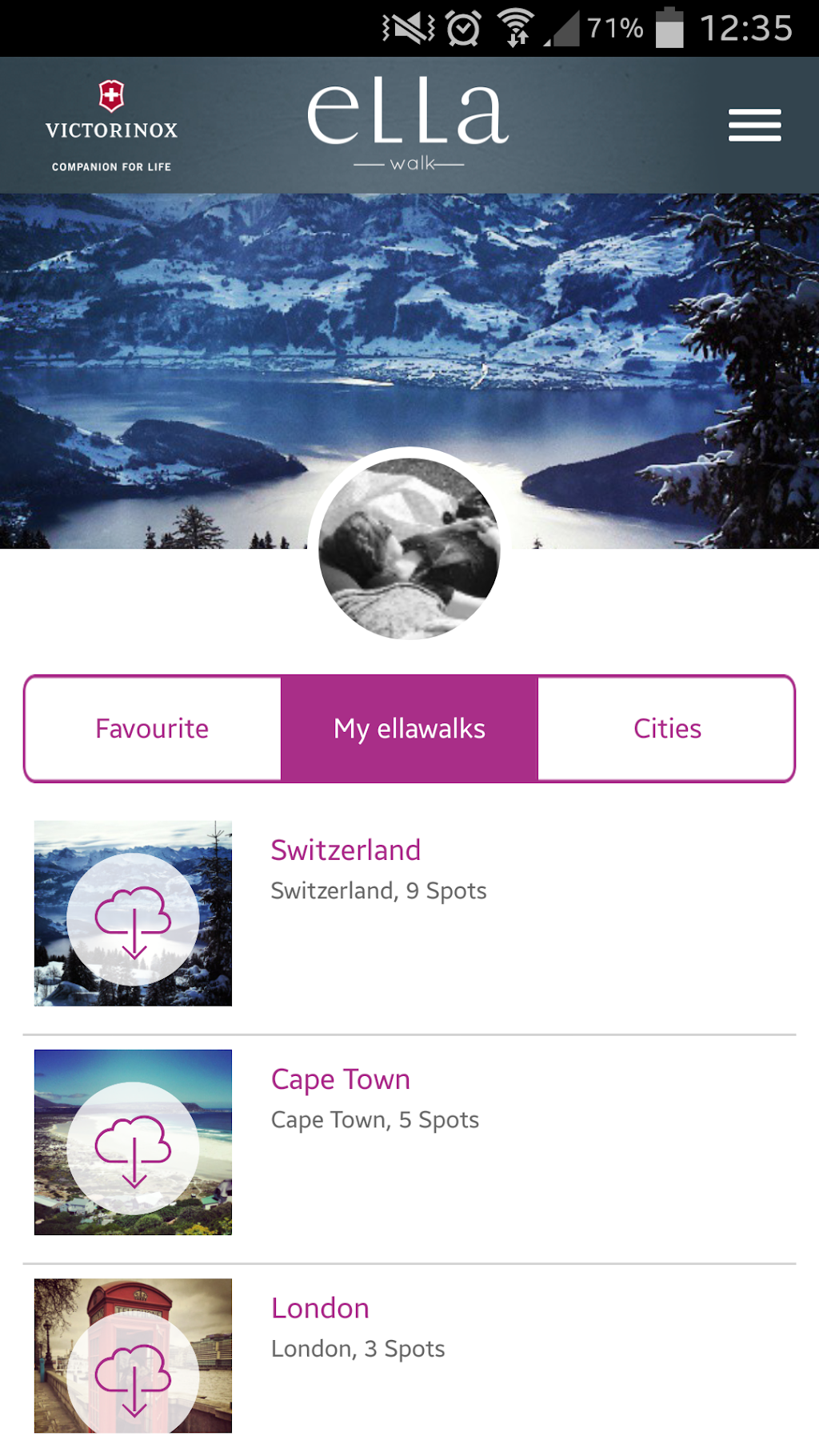This screenshot has height=1456, width=819.
Task: Download the London walk
Action: 133,1374
